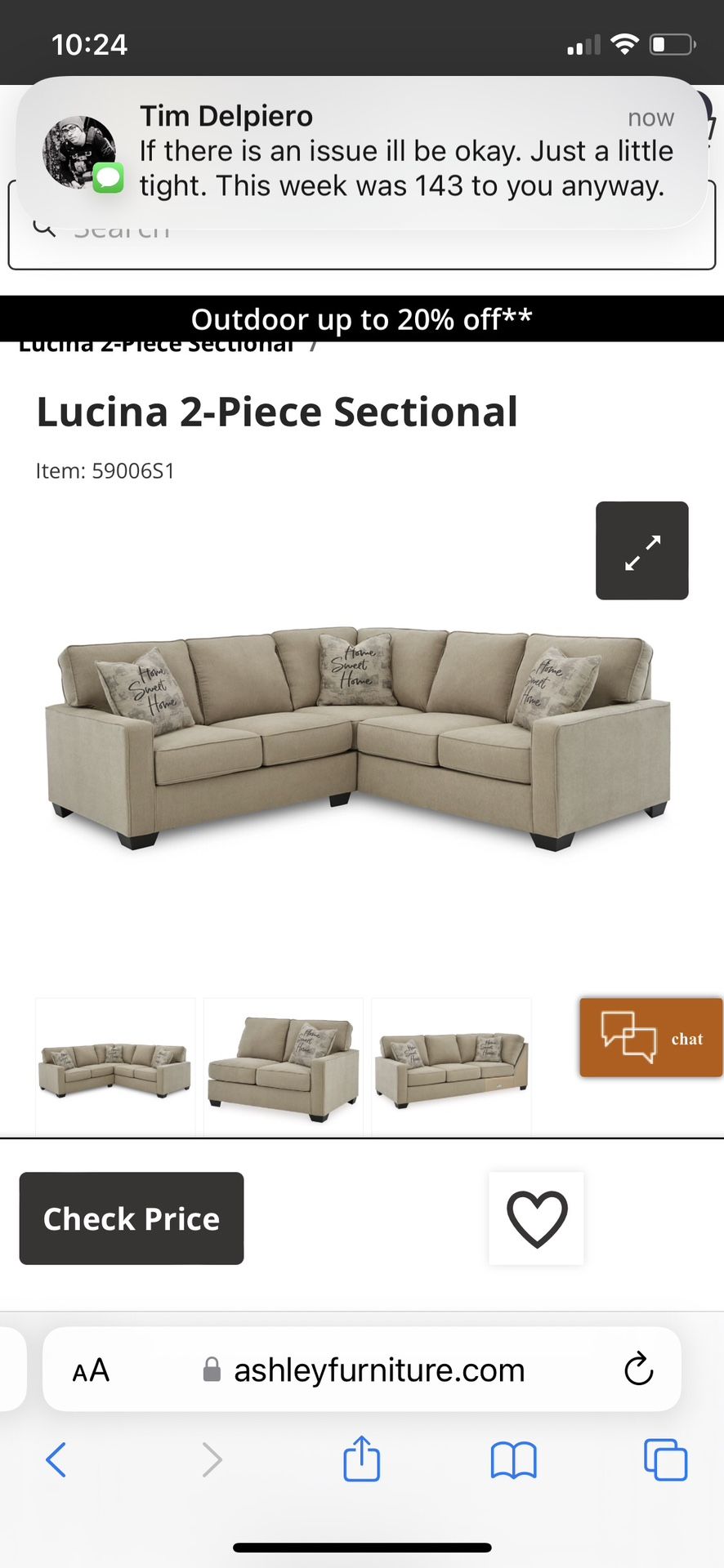Share this page from Safari toolbar
Image resolution: width=724 pixels, height=1568 pixels.
point(361,1459)
